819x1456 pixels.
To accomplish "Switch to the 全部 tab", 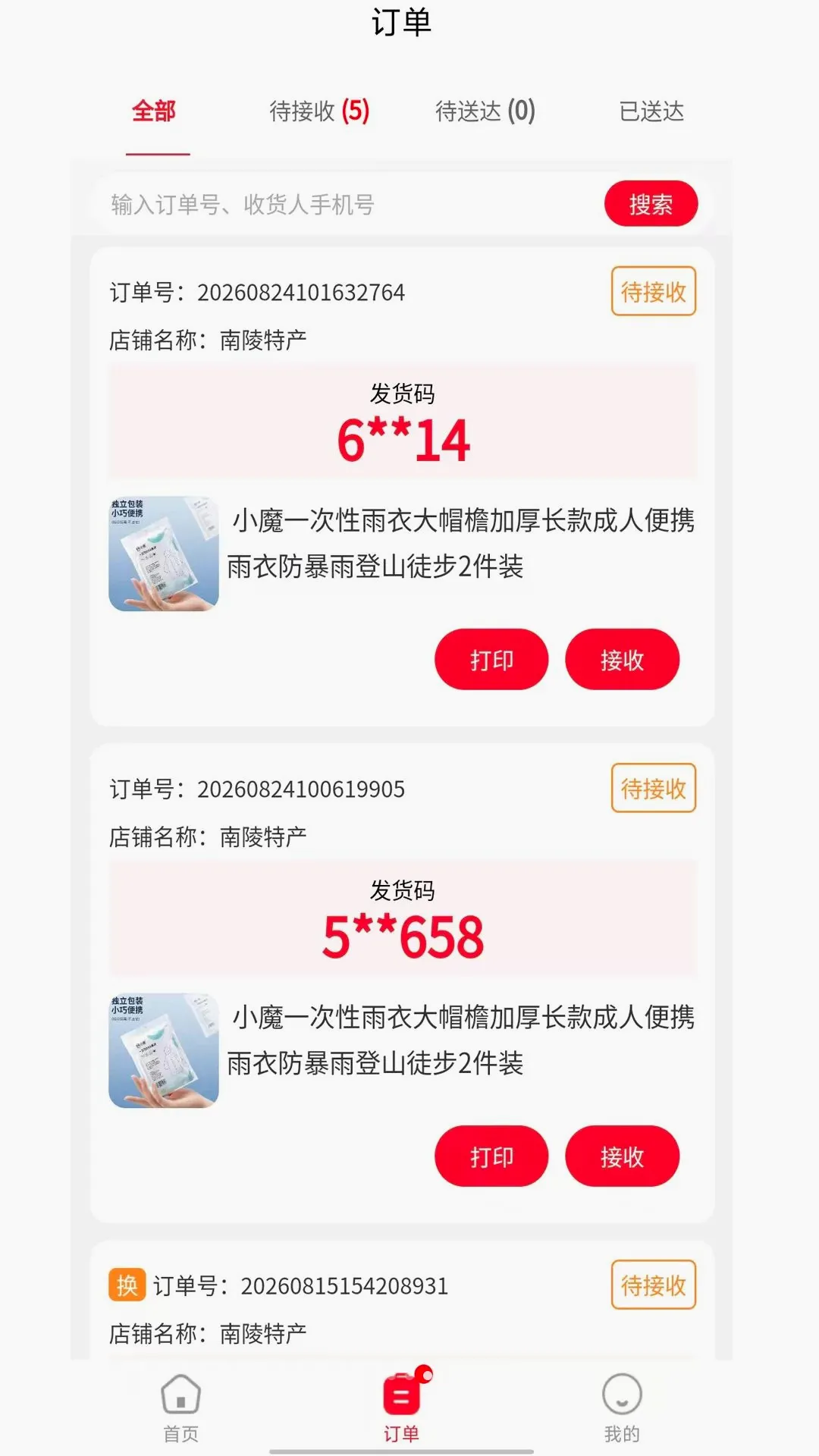I will (154, 111).
